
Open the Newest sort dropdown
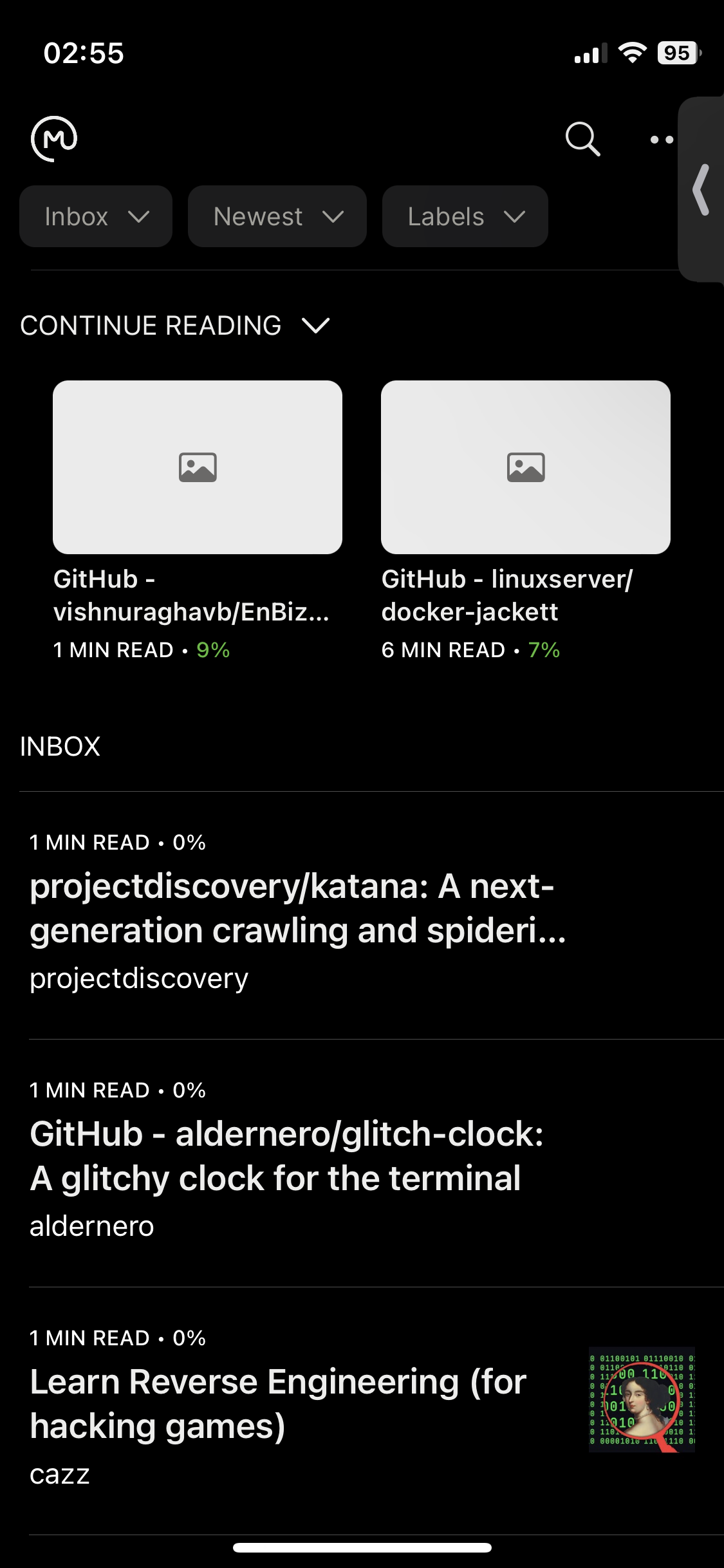(277, 216)
